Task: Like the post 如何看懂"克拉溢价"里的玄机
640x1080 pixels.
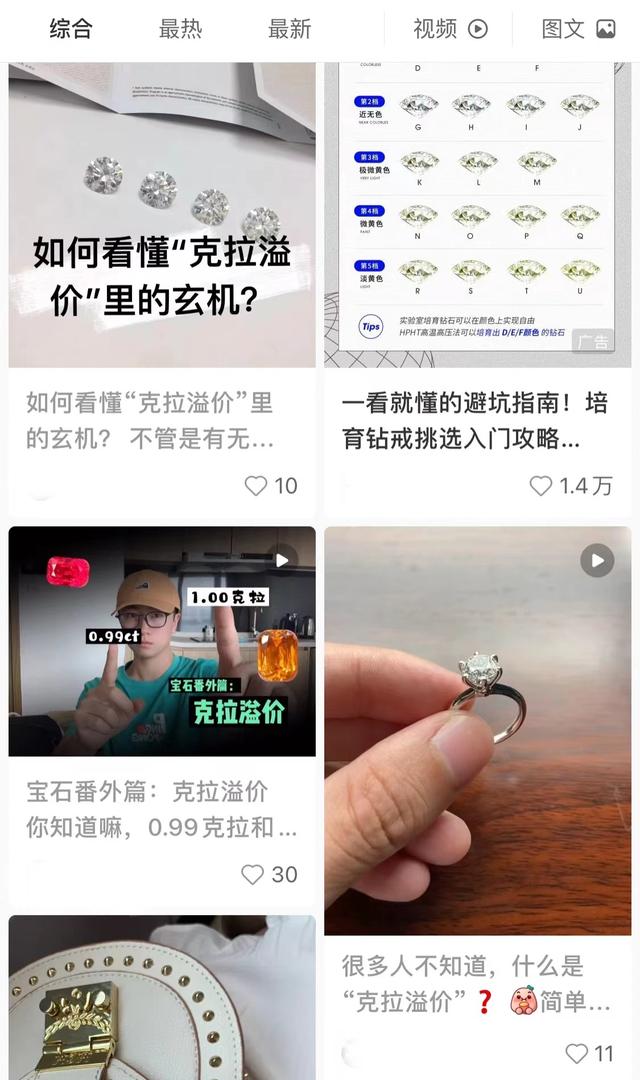Action: click(257, 486)
